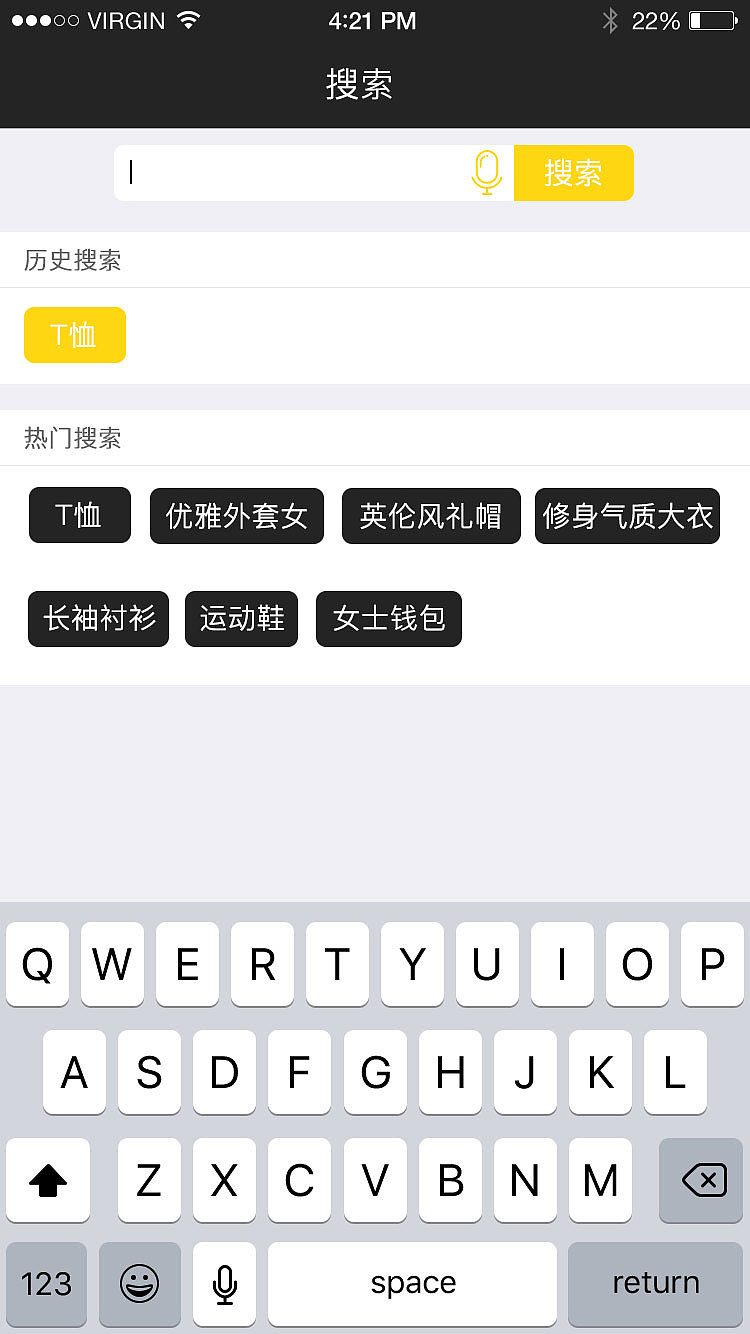
Task: Toggle to the numeric keyboard with the 123 key
Action: point(46,1283)
